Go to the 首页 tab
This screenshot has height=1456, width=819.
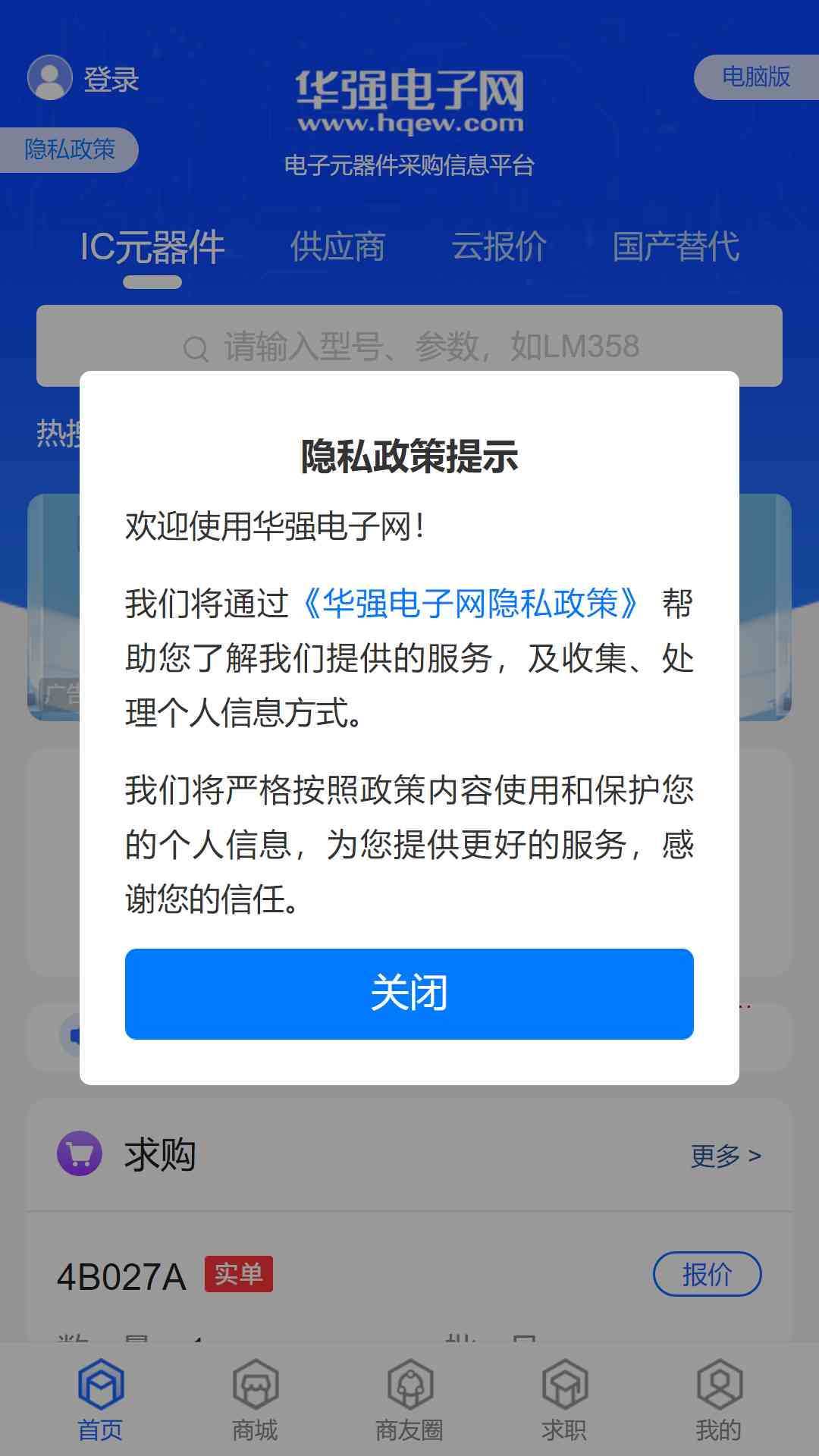point(101,1400)
